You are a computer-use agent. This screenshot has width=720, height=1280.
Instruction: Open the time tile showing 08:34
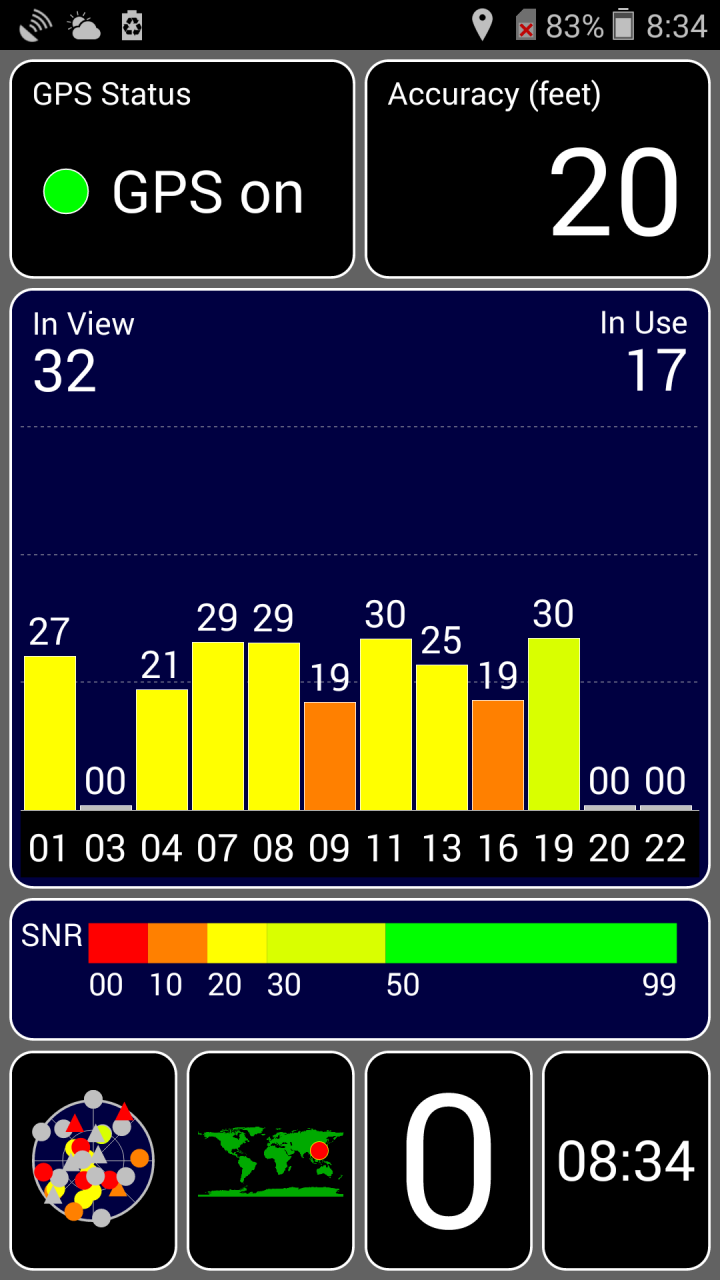click(626, 1160)
